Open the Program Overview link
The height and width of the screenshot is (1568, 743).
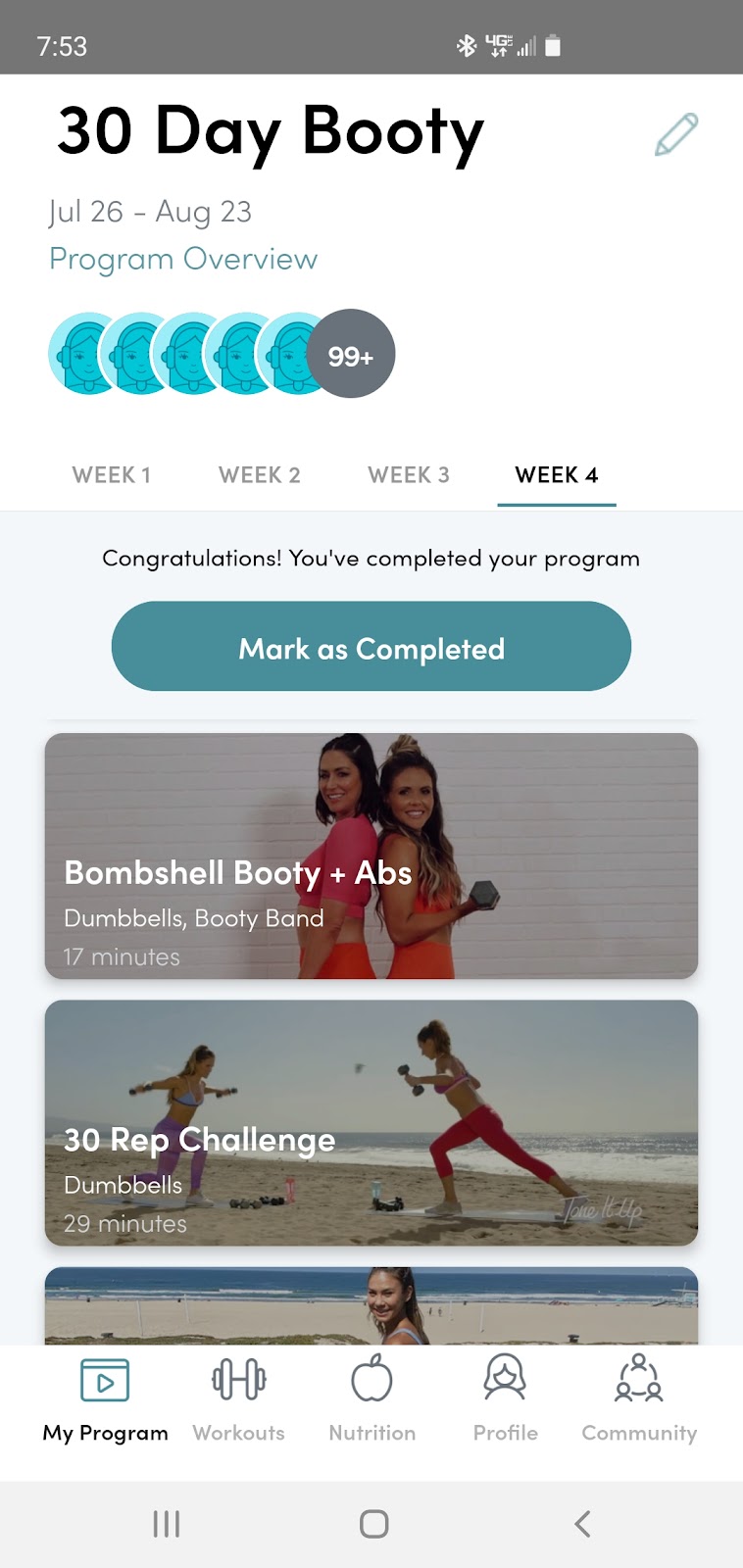click(x=183, y=259)
